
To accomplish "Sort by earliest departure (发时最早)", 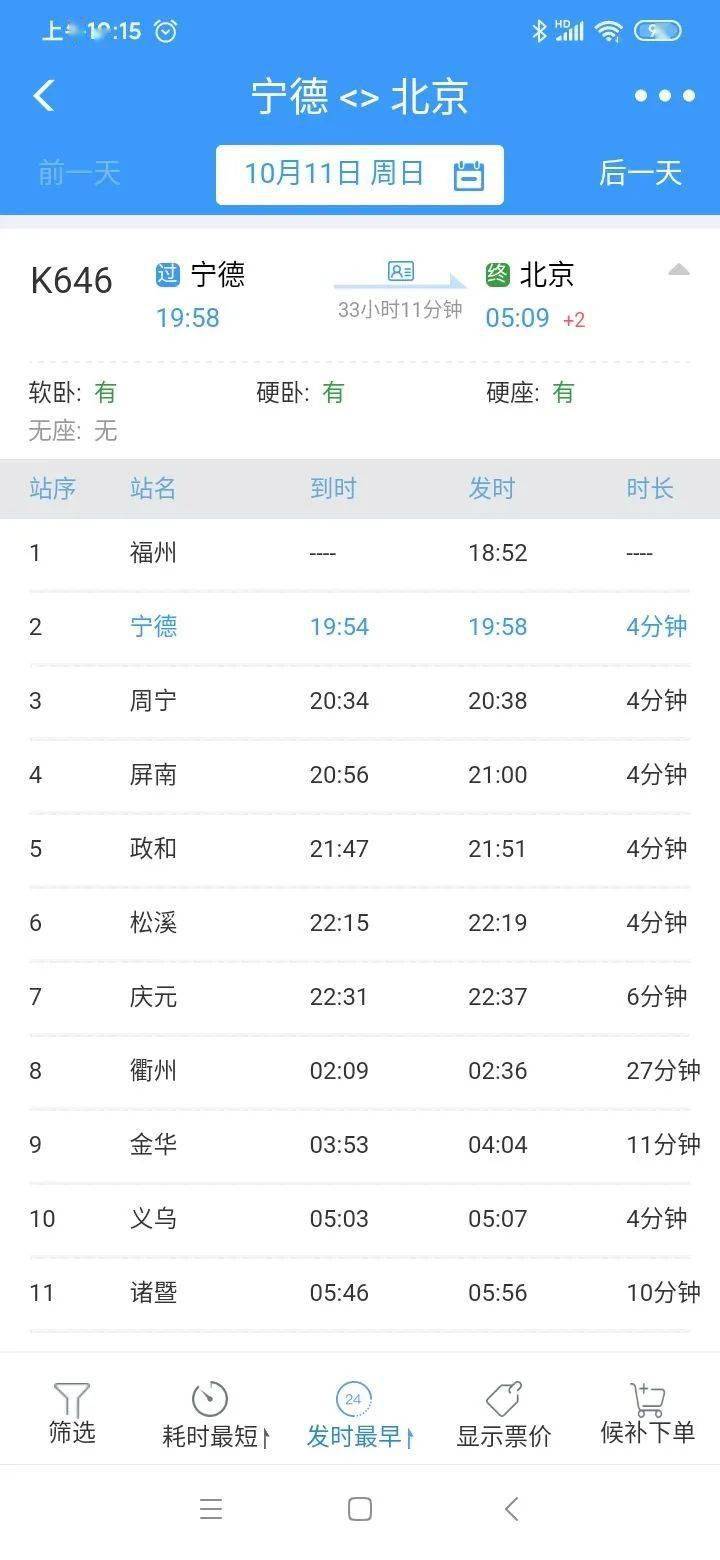I will tap(358, 1415).
